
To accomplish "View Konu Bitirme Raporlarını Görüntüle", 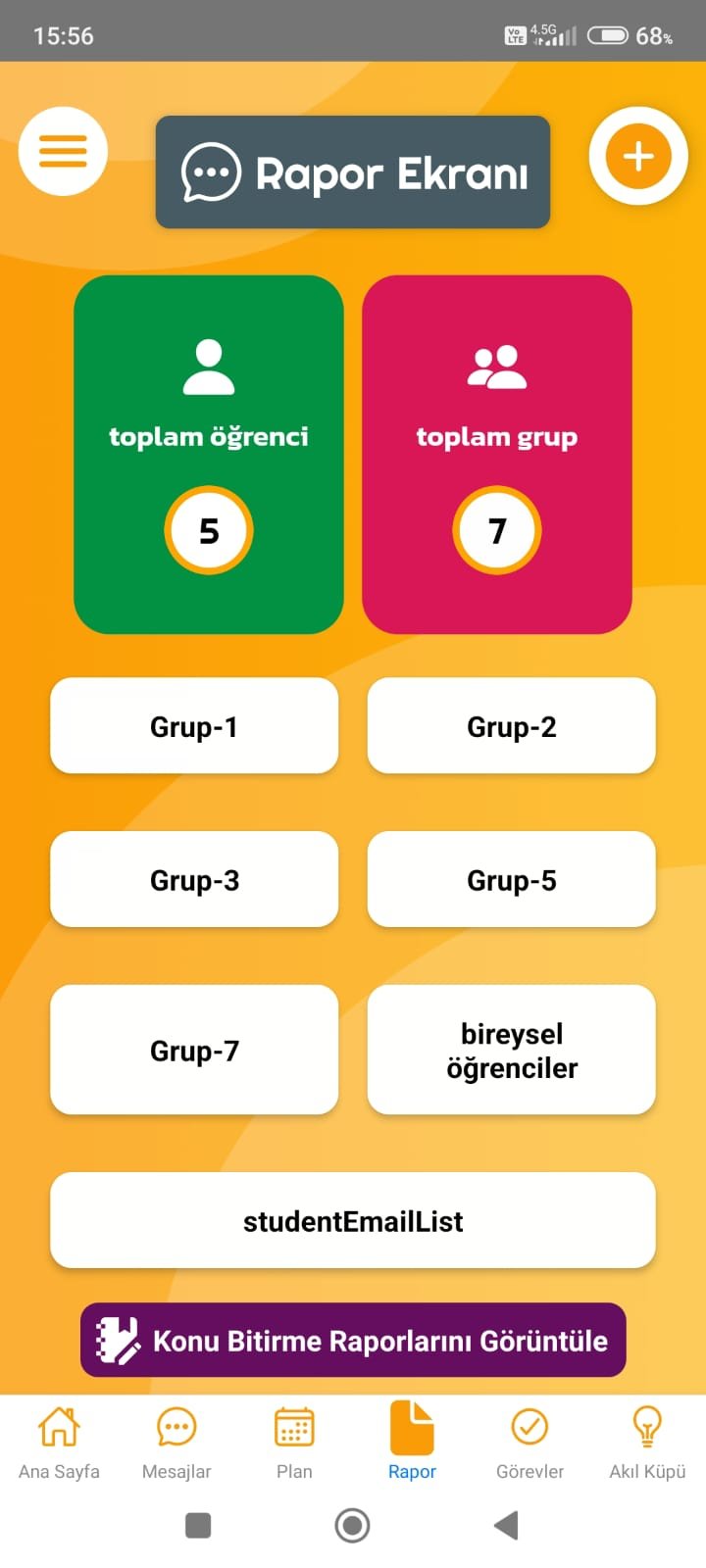I will 353,1340.
